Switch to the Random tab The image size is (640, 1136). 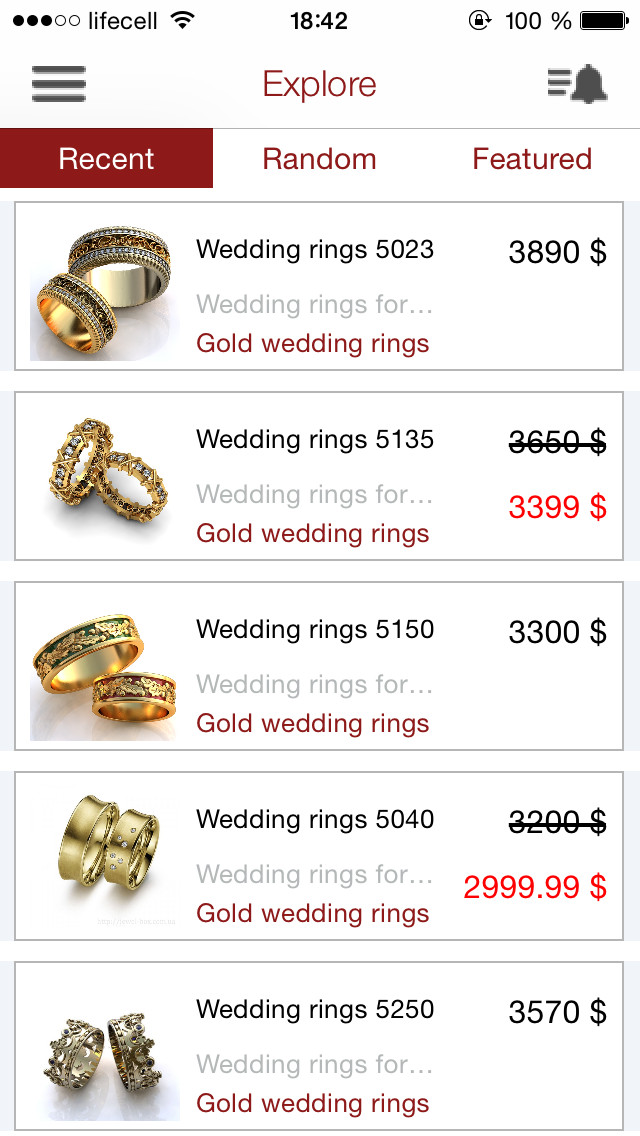pos(319,159)
